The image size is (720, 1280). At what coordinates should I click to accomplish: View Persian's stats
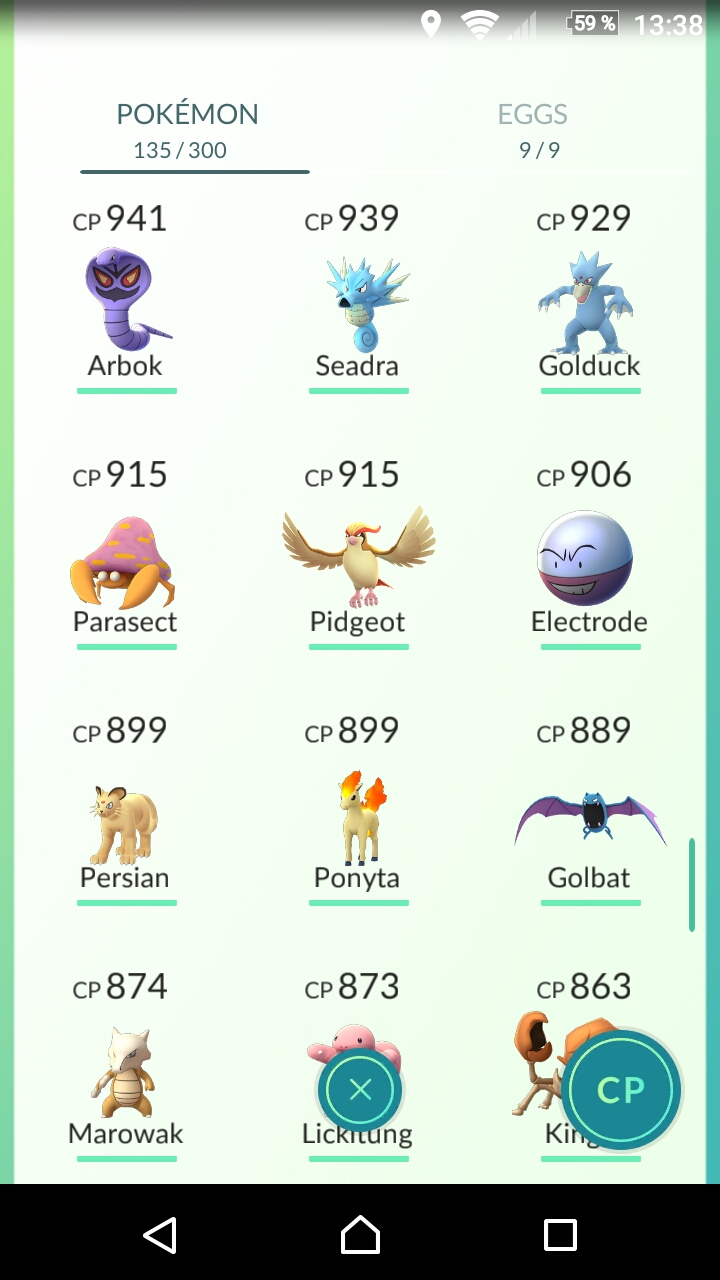pyautogui.click(x=127, y=811)
